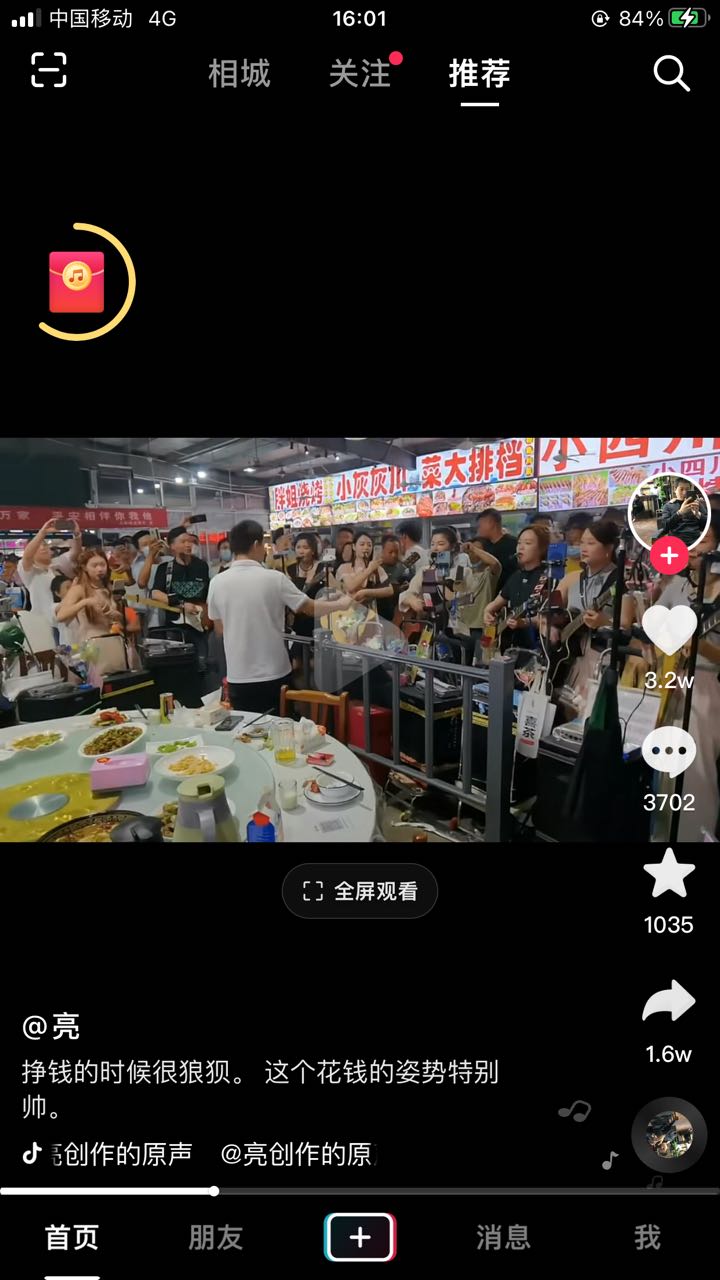Viewport: 720px width, 1280px height.
Task: Go to the 朋友 tab
Action: click(216, 1238)
